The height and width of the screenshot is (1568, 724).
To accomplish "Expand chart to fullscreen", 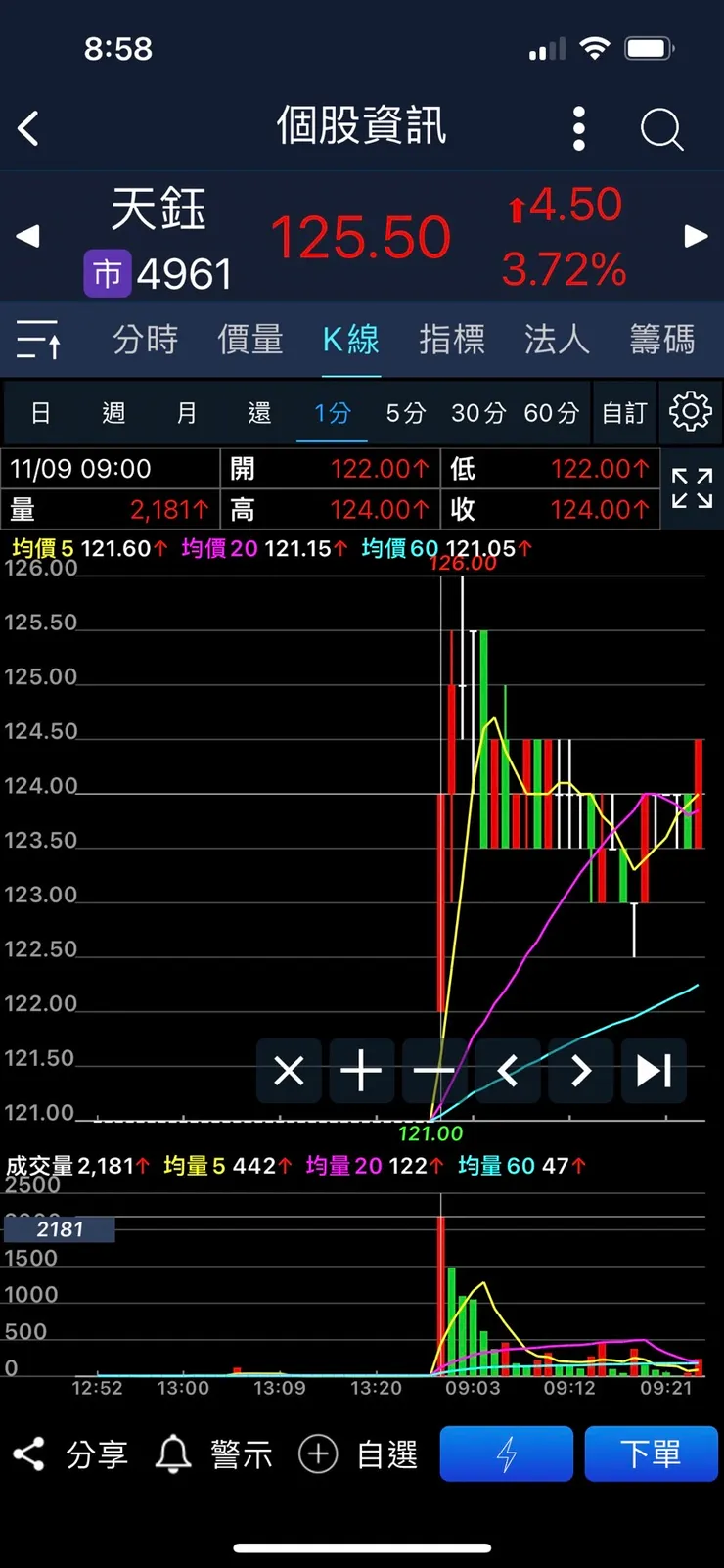I will 692,488.
